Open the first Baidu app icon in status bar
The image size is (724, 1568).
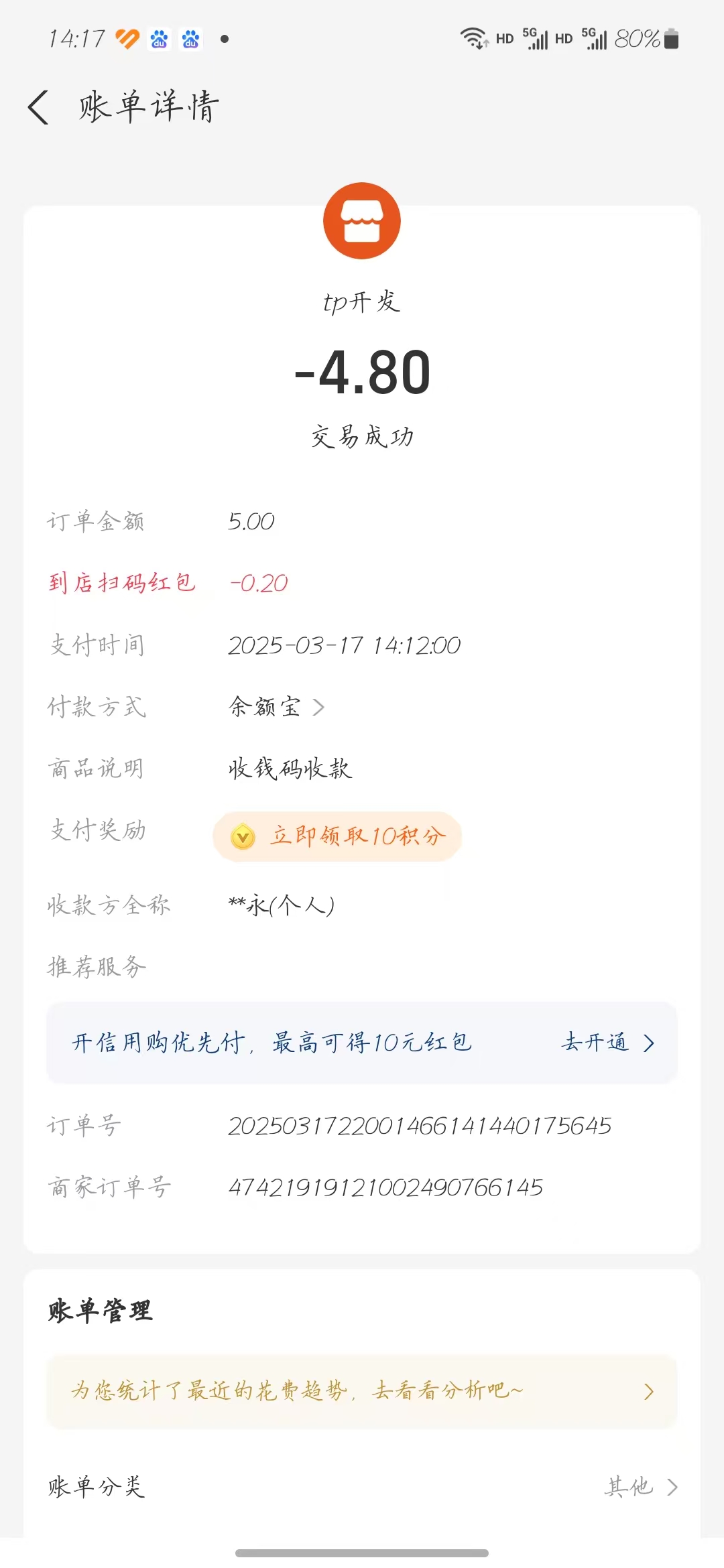(159, 40)
